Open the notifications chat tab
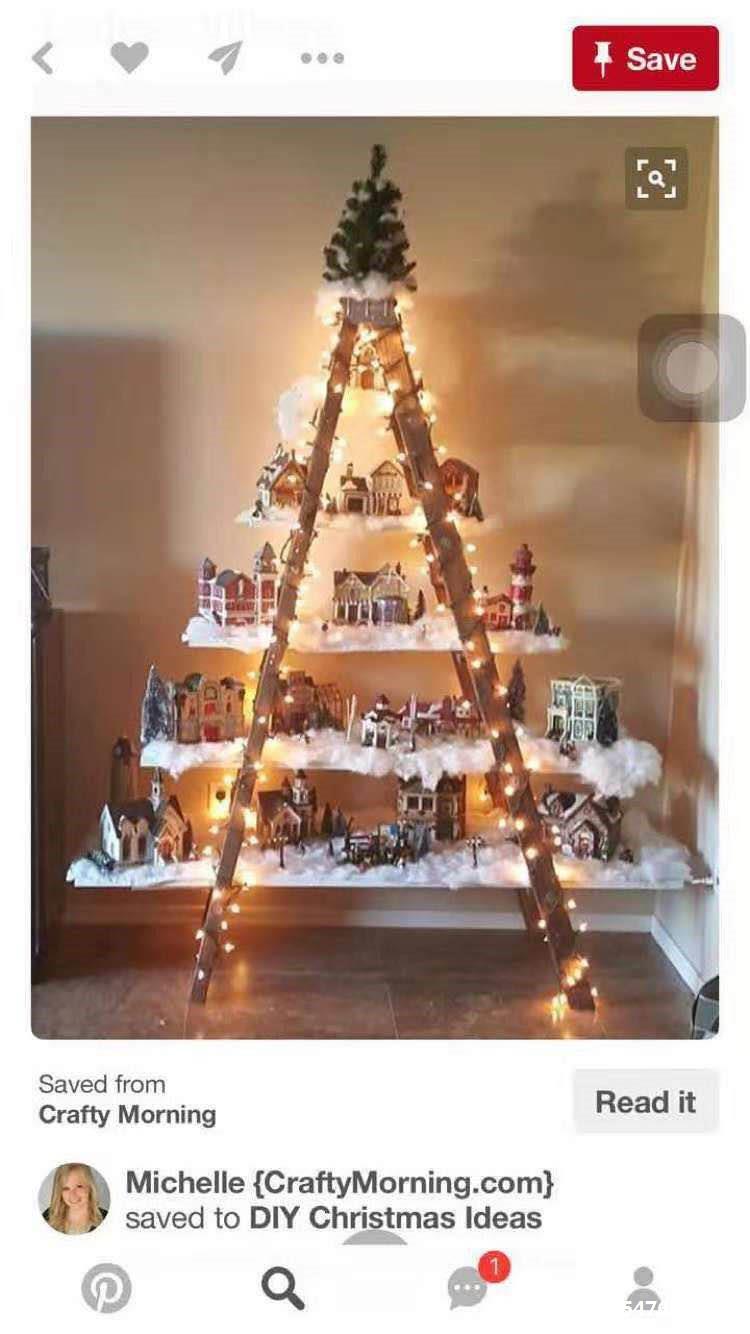Viewport: 750px width, 1334px height. [x=468, y=1287]
